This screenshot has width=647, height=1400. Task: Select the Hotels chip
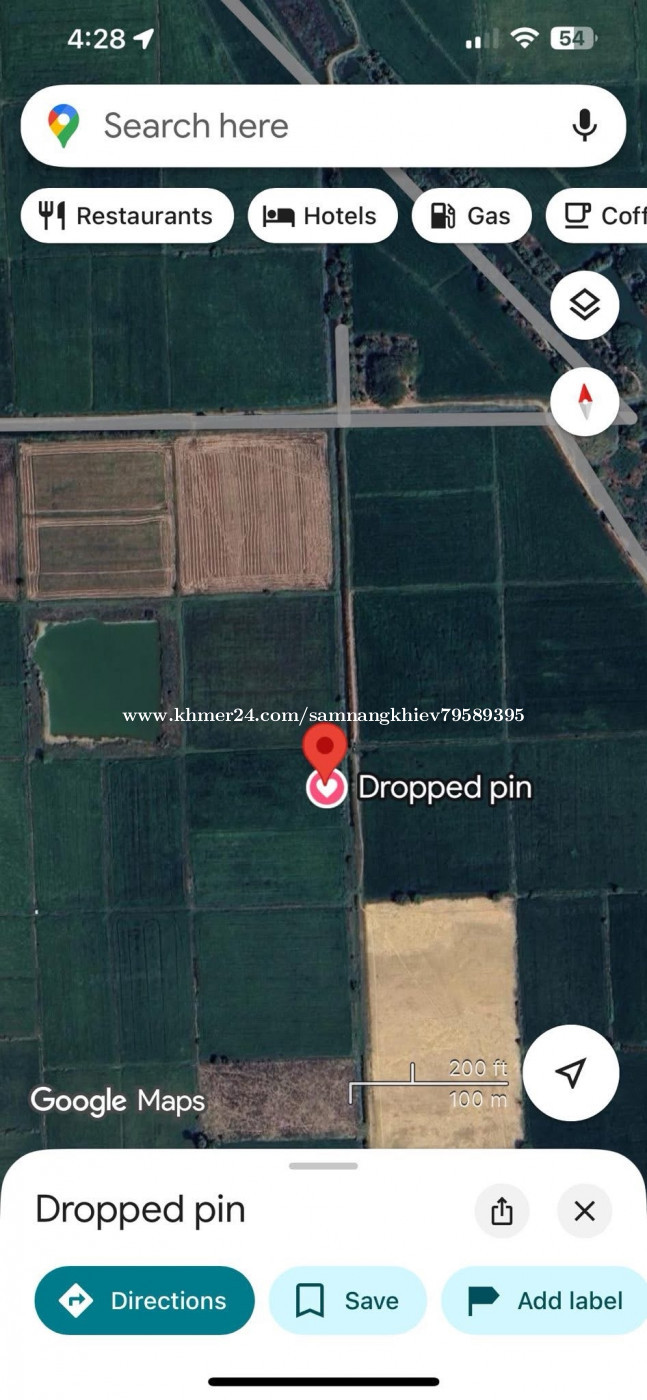point(322,216)
